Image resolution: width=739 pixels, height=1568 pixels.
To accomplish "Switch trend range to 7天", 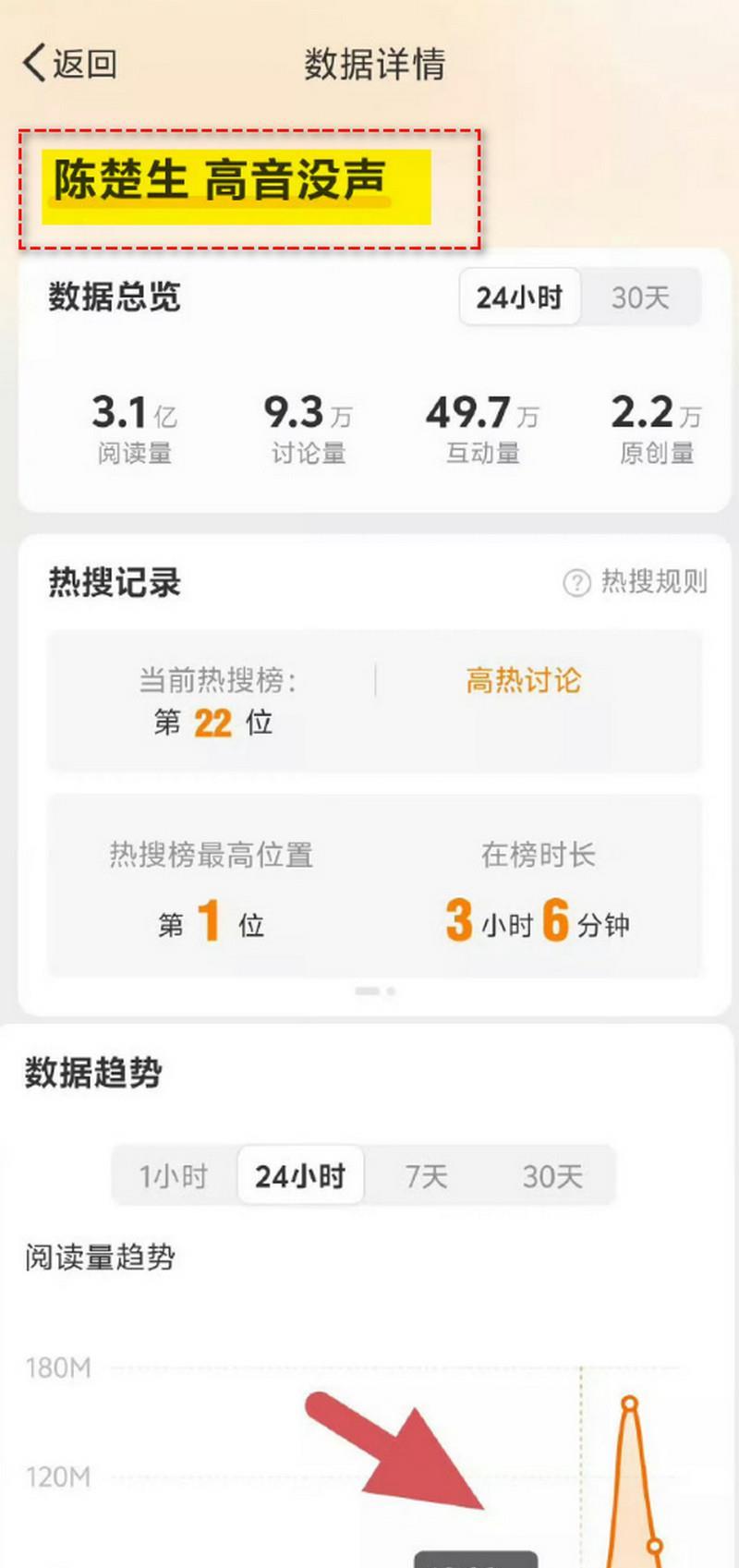I will pos(426,1176).
